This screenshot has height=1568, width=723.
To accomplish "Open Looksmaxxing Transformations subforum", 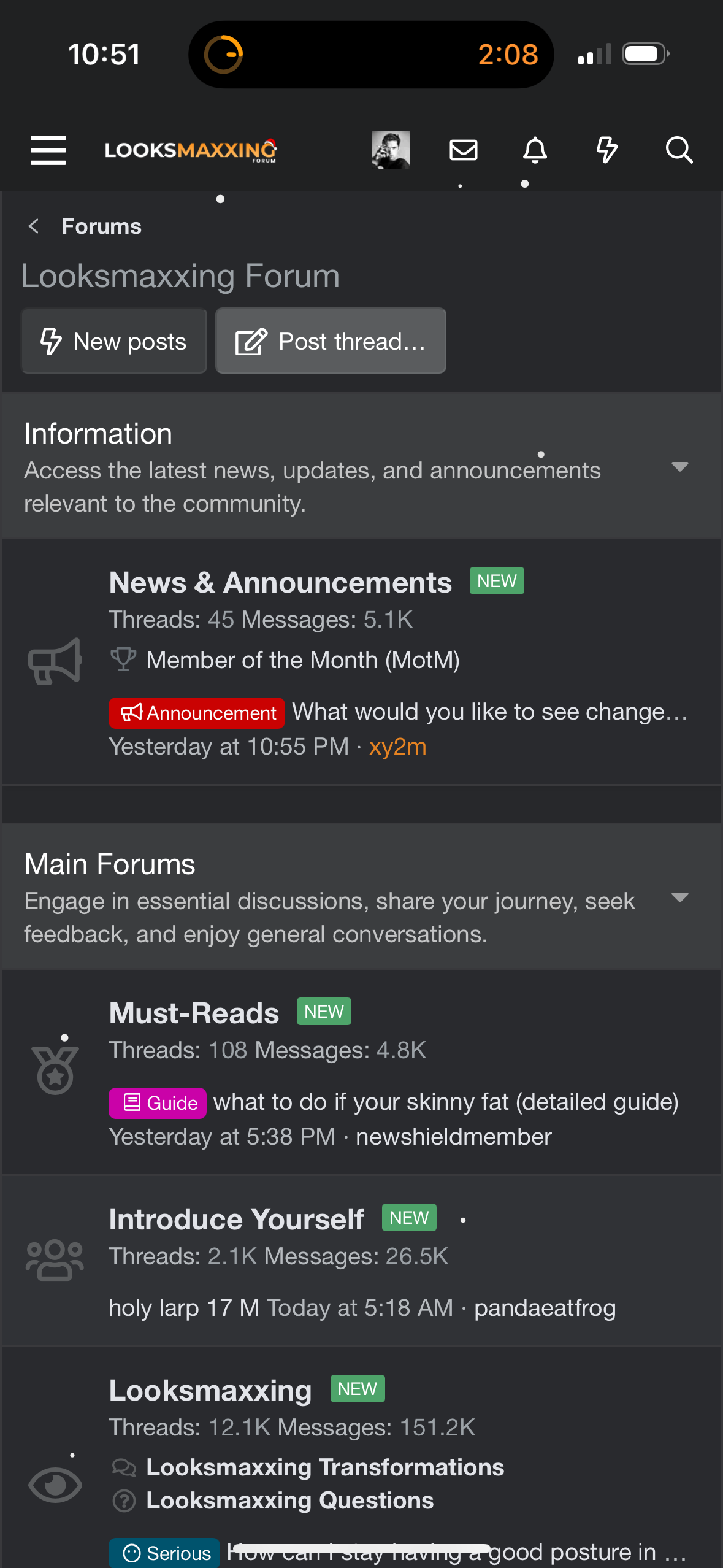I will [324, 1467].
